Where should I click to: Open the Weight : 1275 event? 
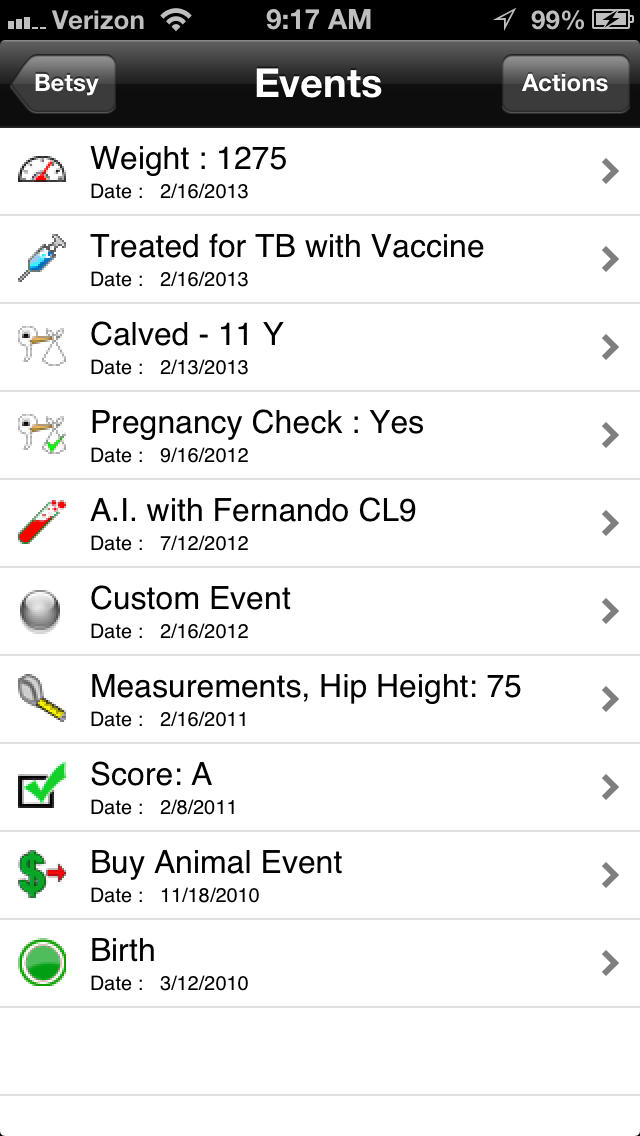pos(320,172)
